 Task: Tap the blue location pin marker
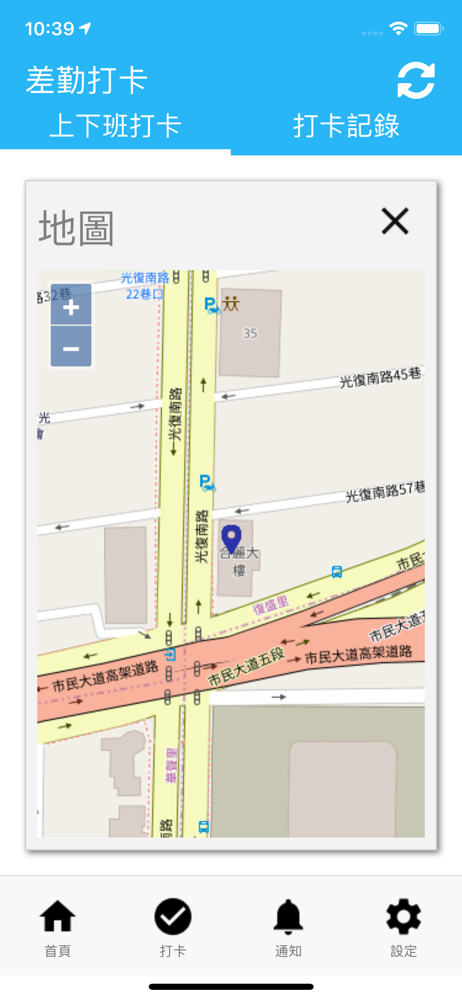(230, 539)
